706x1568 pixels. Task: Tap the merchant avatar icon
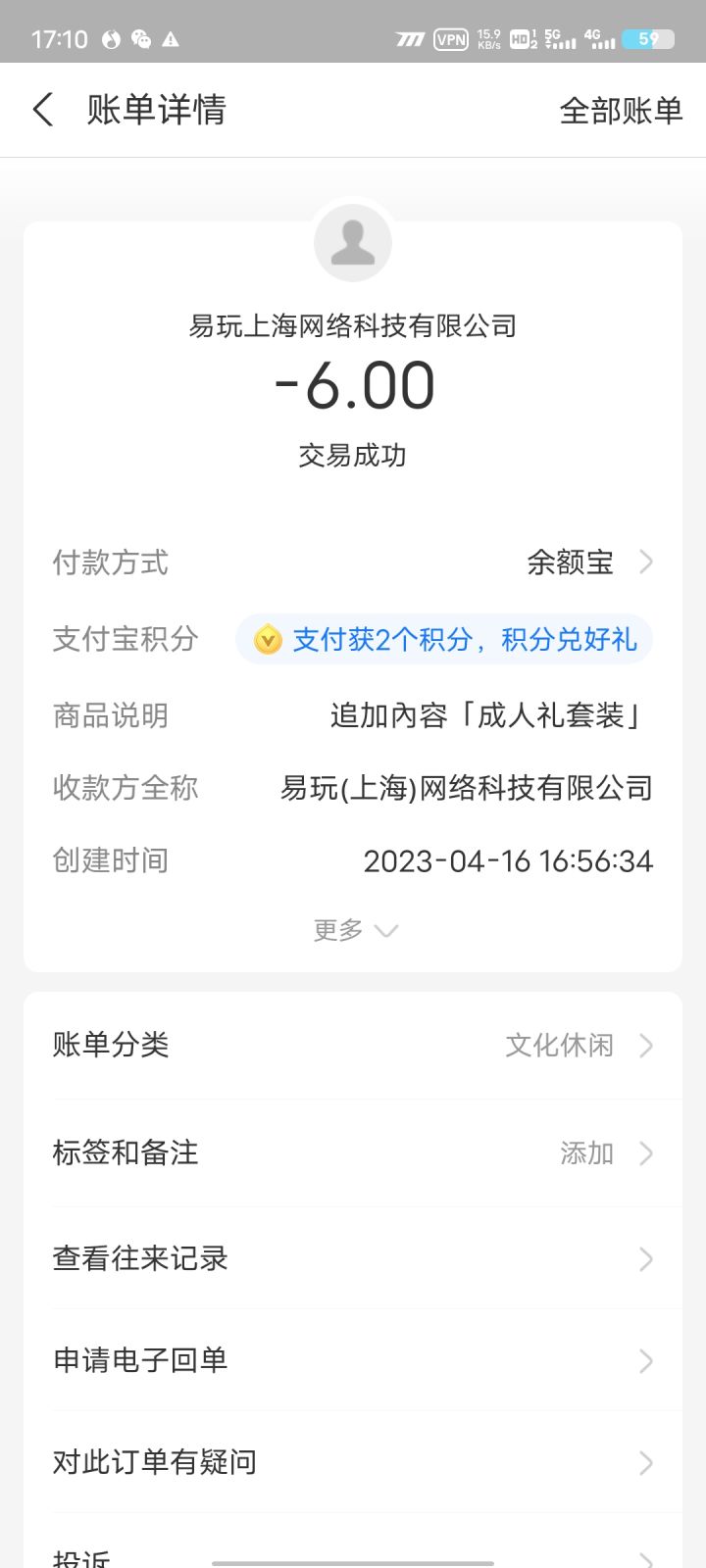(x=353, y=243)
